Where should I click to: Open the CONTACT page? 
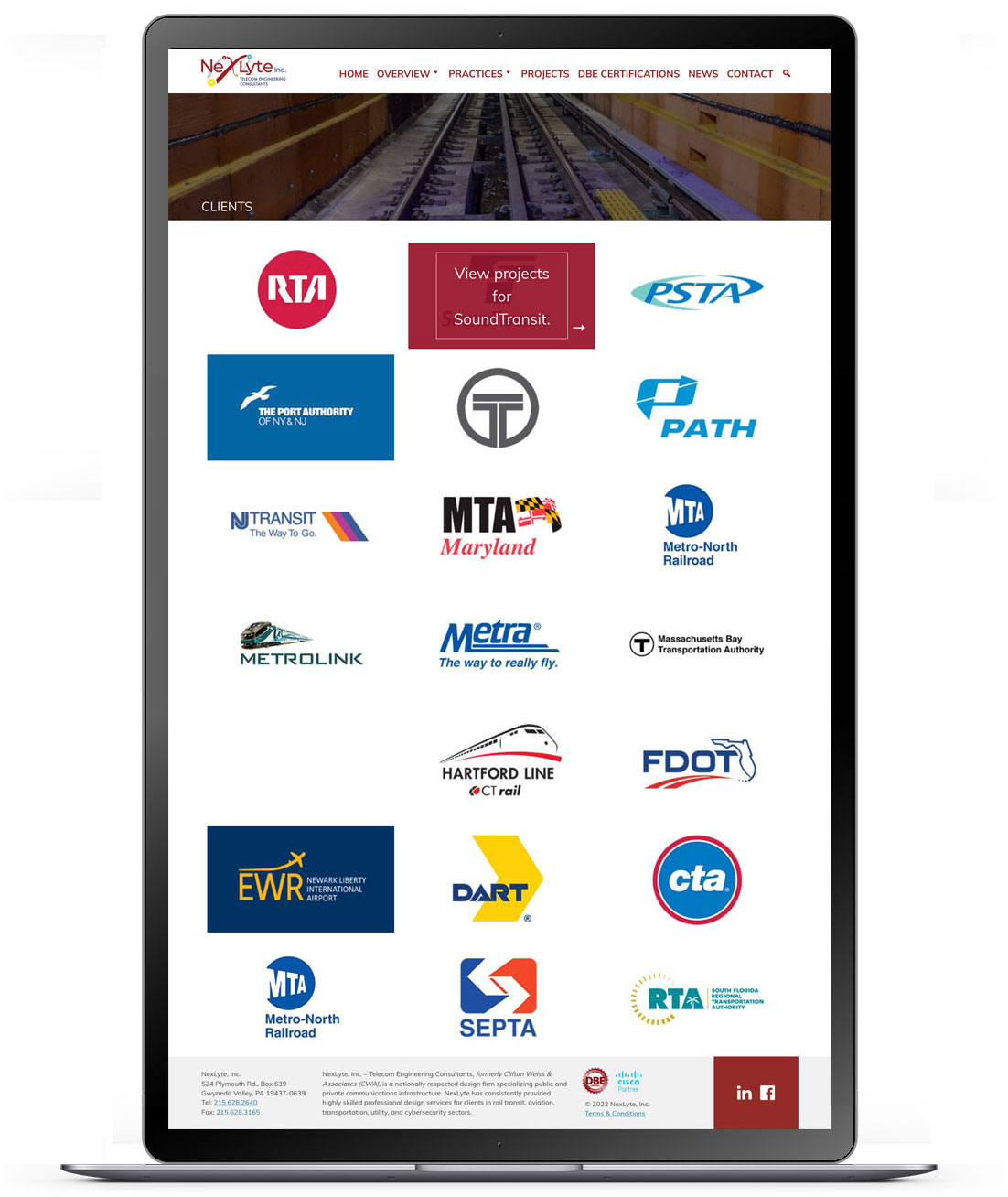749,74
